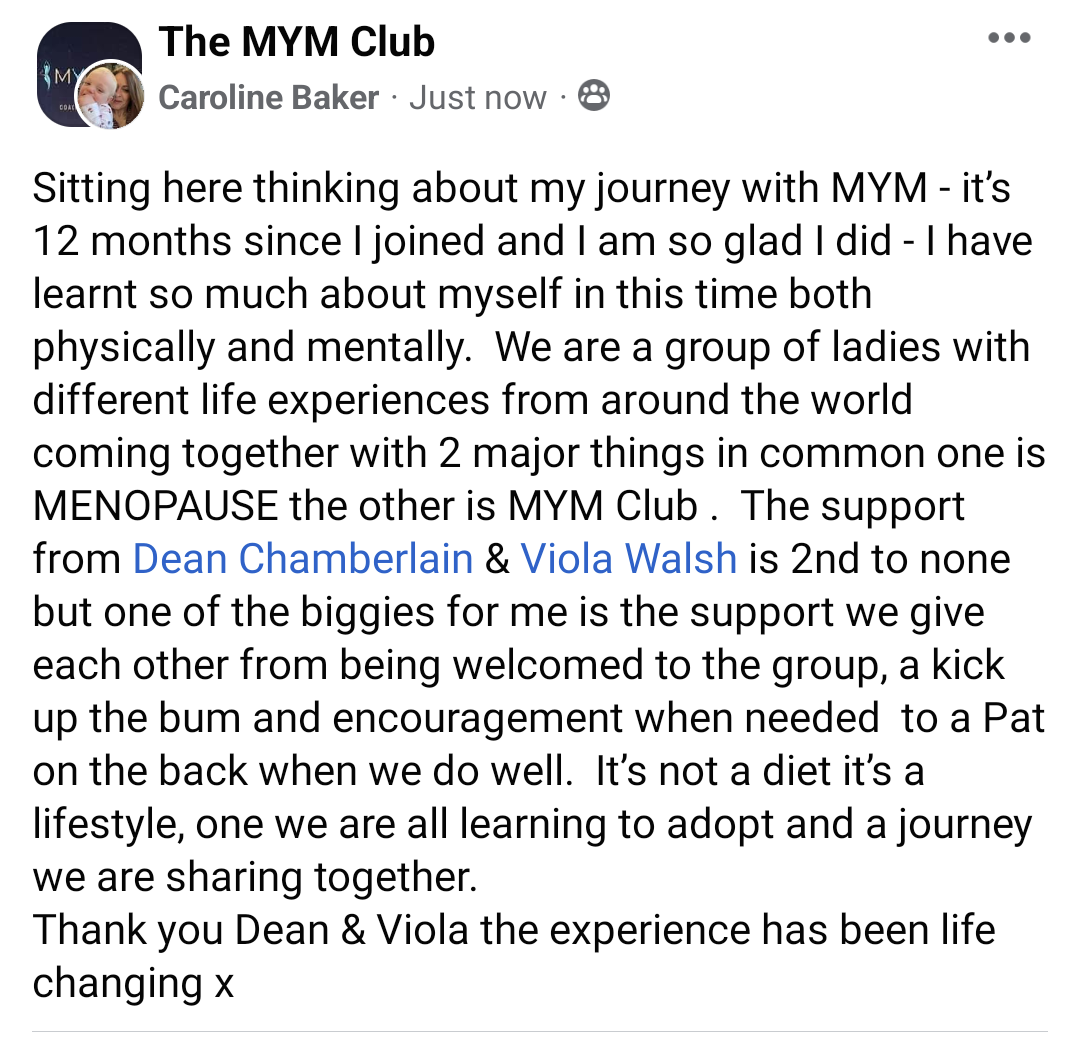View Caroline Baker's profile

[x=269, y=98]
